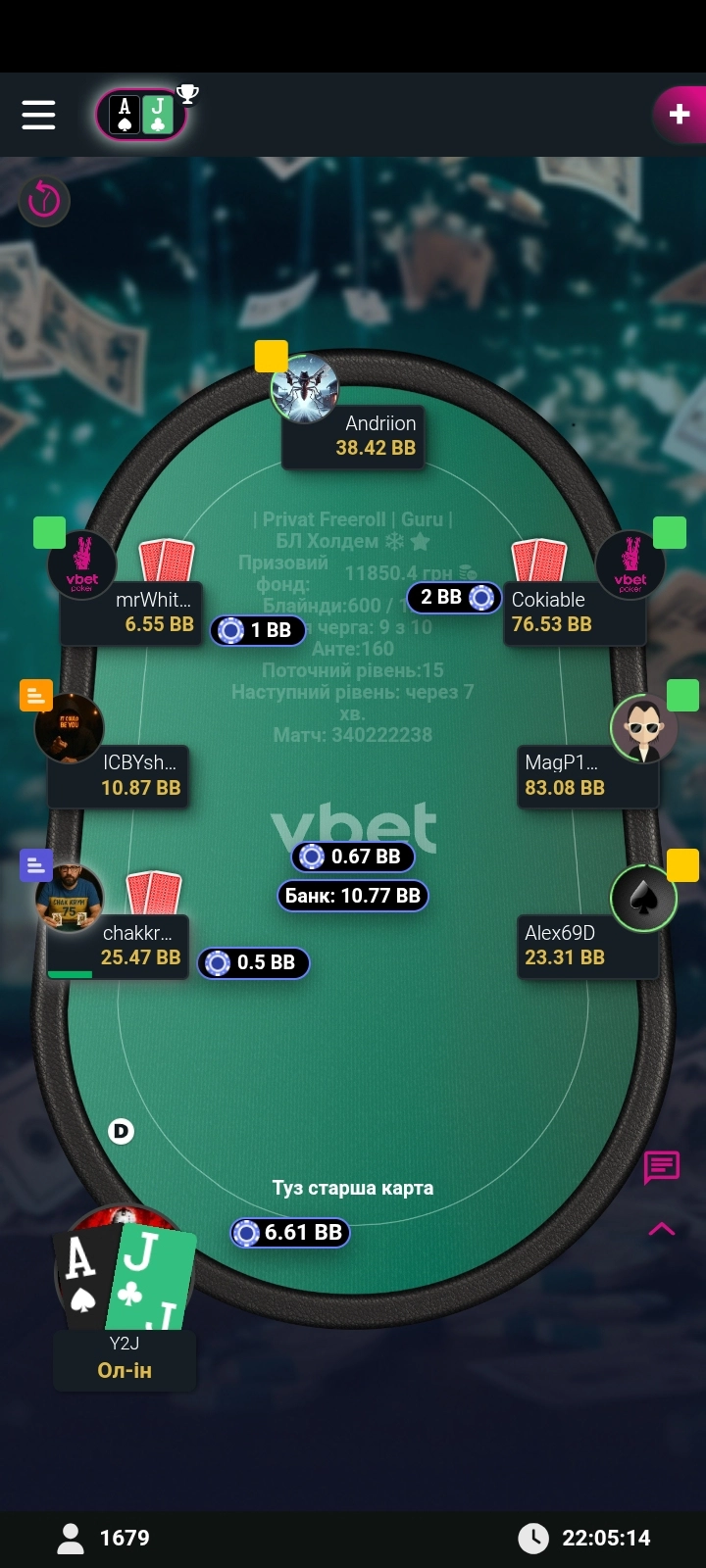Open MagP1... player details
The width and height of the screenshot is (706, 1568).
click(643, 729)
